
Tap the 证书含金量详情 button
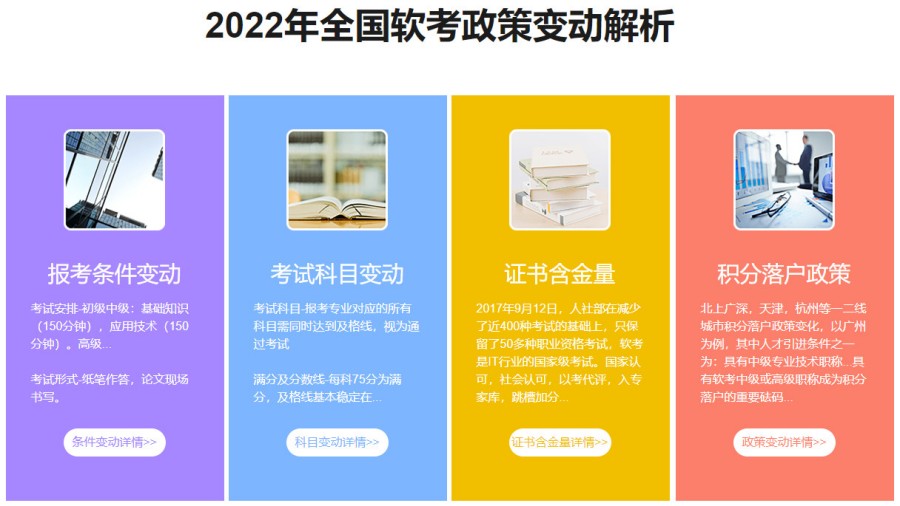coord(560,442)
